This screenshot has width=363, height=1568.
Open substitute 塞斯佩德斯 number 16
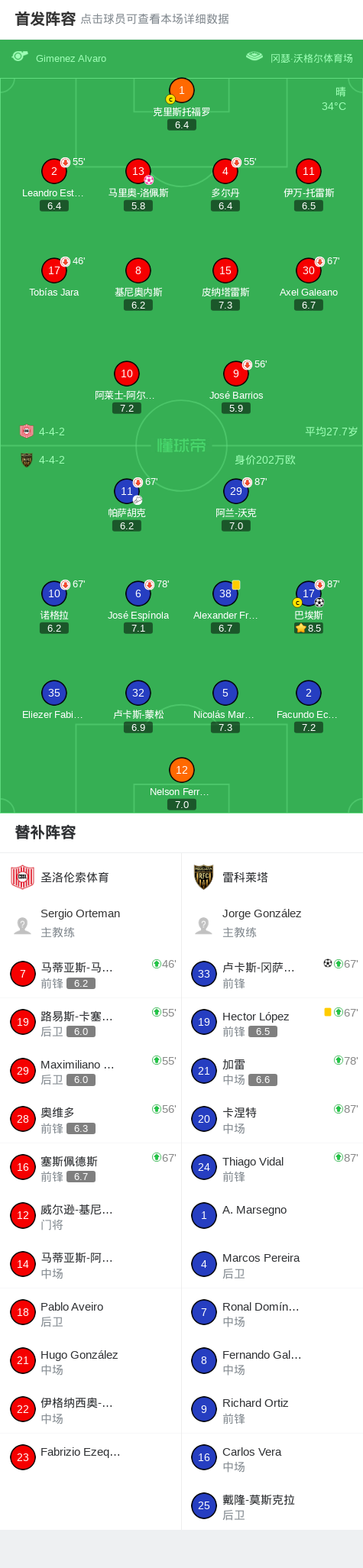[x=91, y=1168]
